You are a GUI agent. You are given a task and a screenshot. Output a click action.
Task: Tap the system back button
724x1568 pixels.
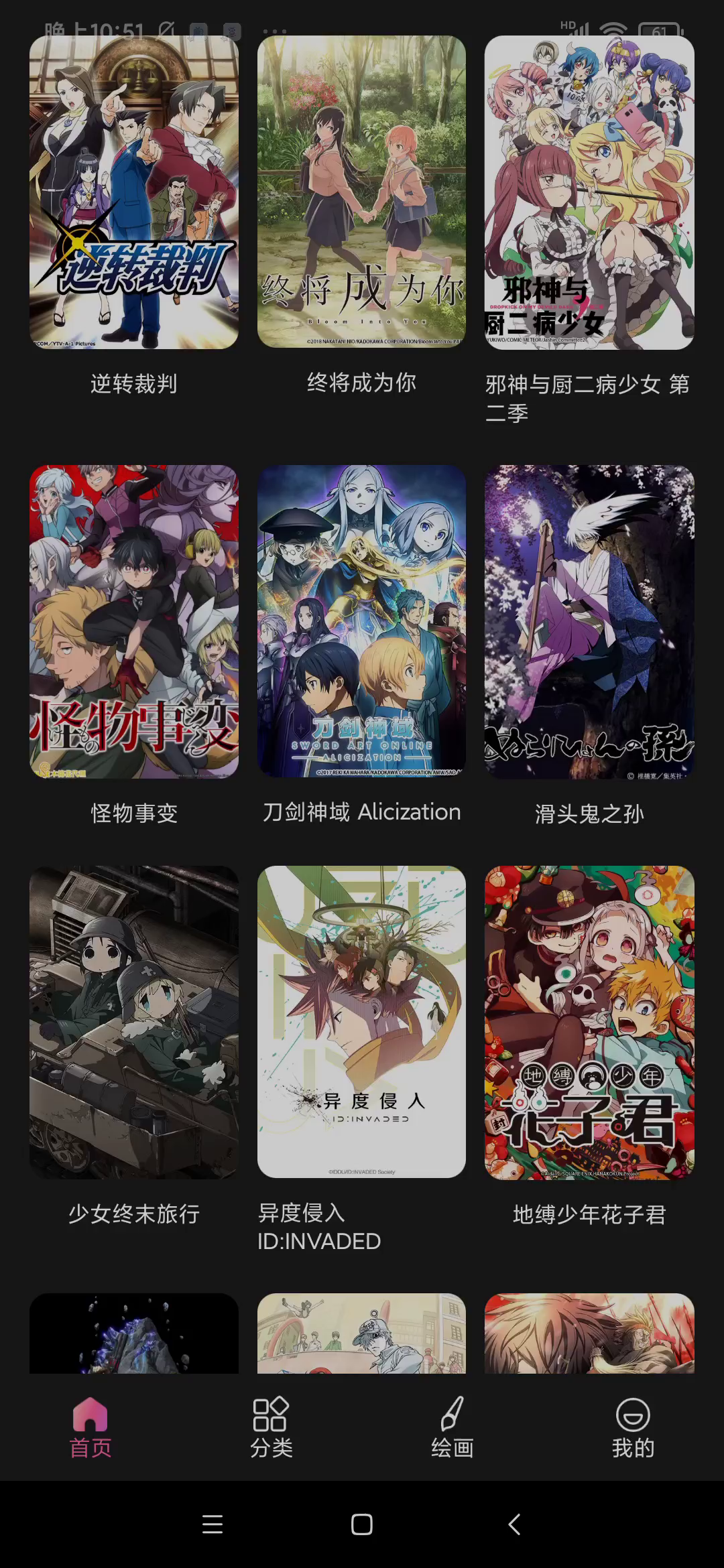click(514, 1524)
